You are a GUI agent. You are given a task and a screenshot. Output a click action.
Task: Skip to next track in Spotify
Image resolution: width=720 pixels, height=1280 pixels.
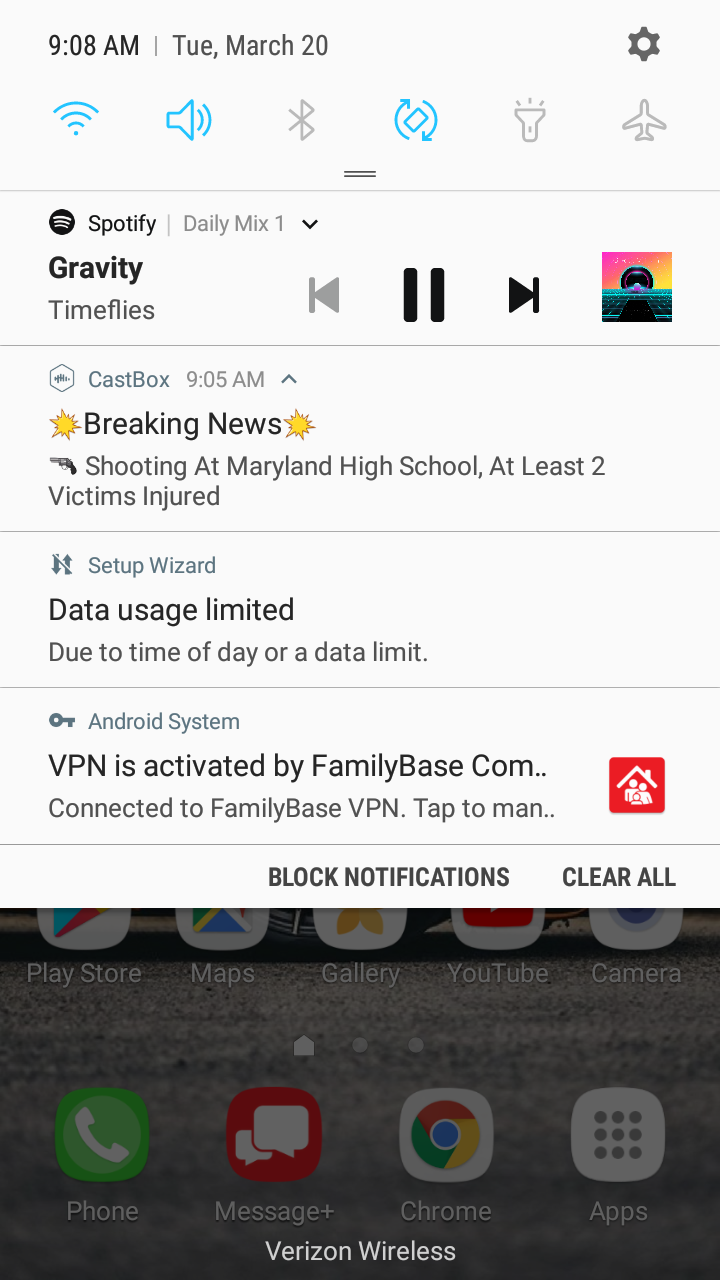pos(524,295)
